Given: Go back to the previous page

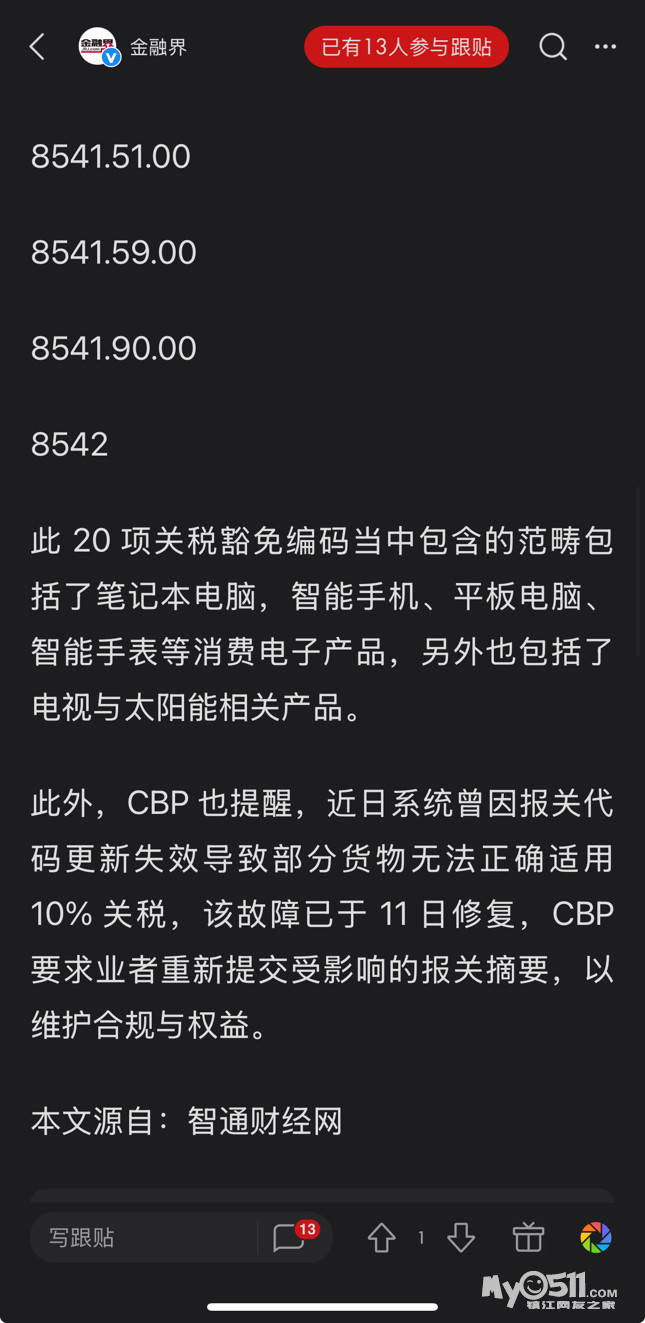Looking at the screenshot, I should coord(37,47).
